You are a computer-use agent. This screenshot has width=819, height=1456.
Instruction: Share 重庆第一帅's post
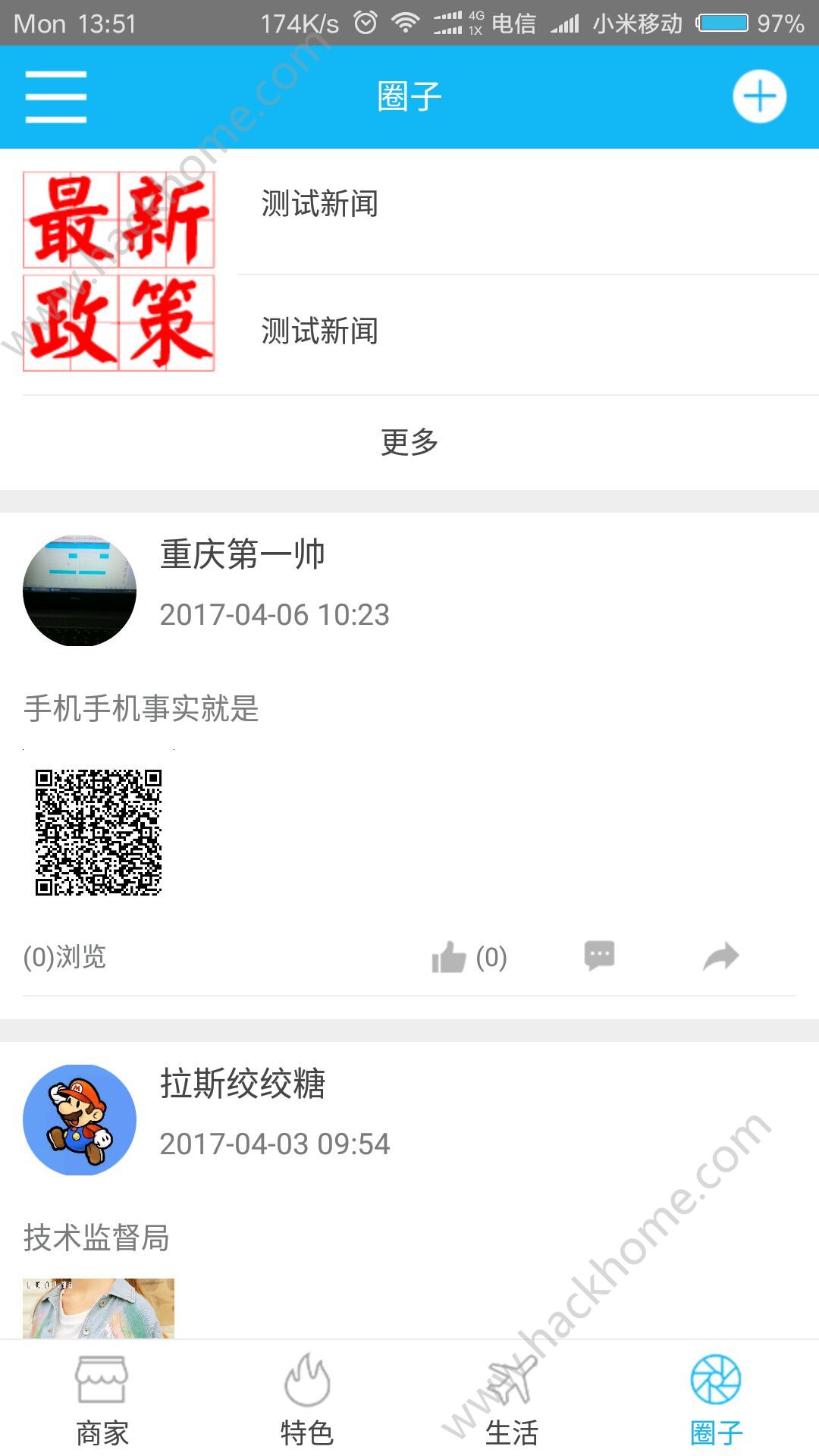(720, 956)
